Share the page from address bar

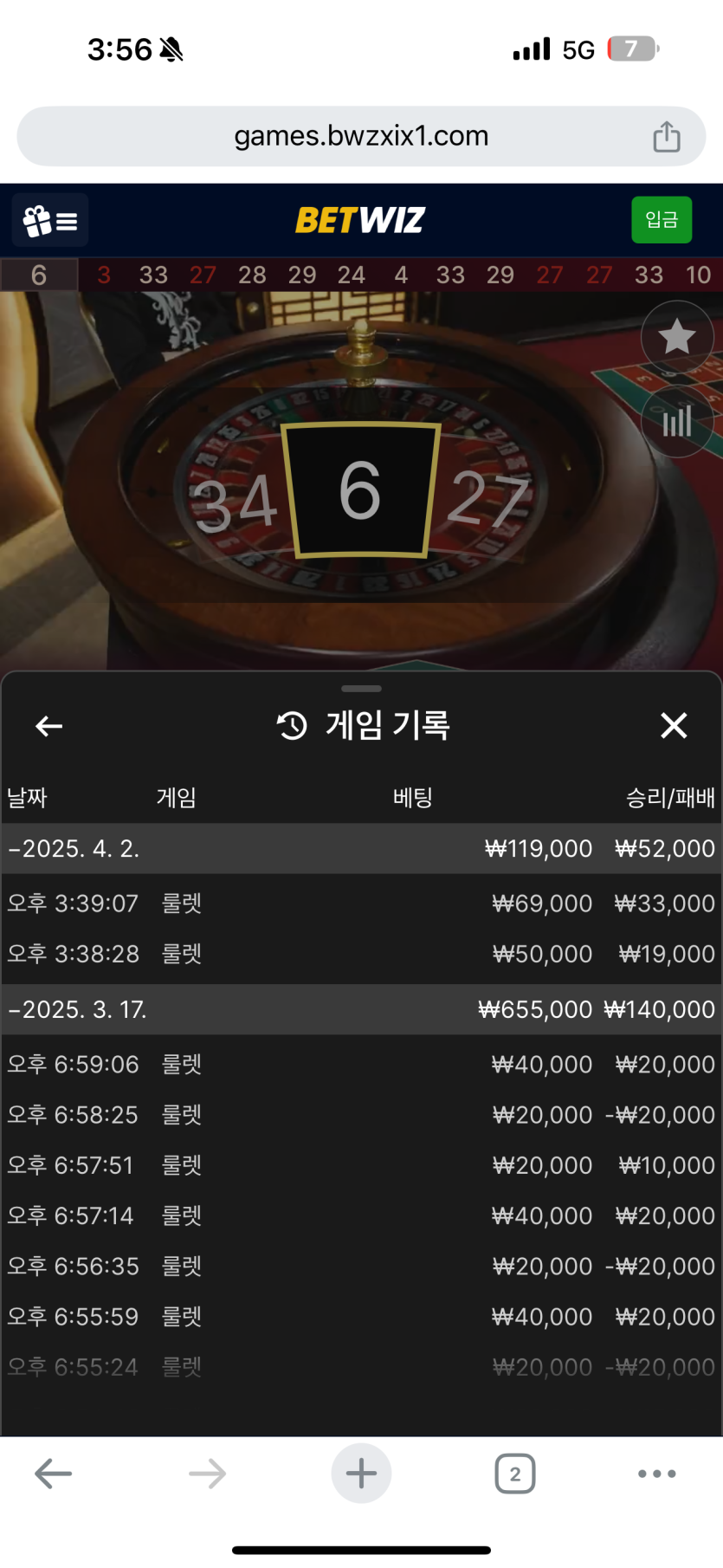coord(666,137)
